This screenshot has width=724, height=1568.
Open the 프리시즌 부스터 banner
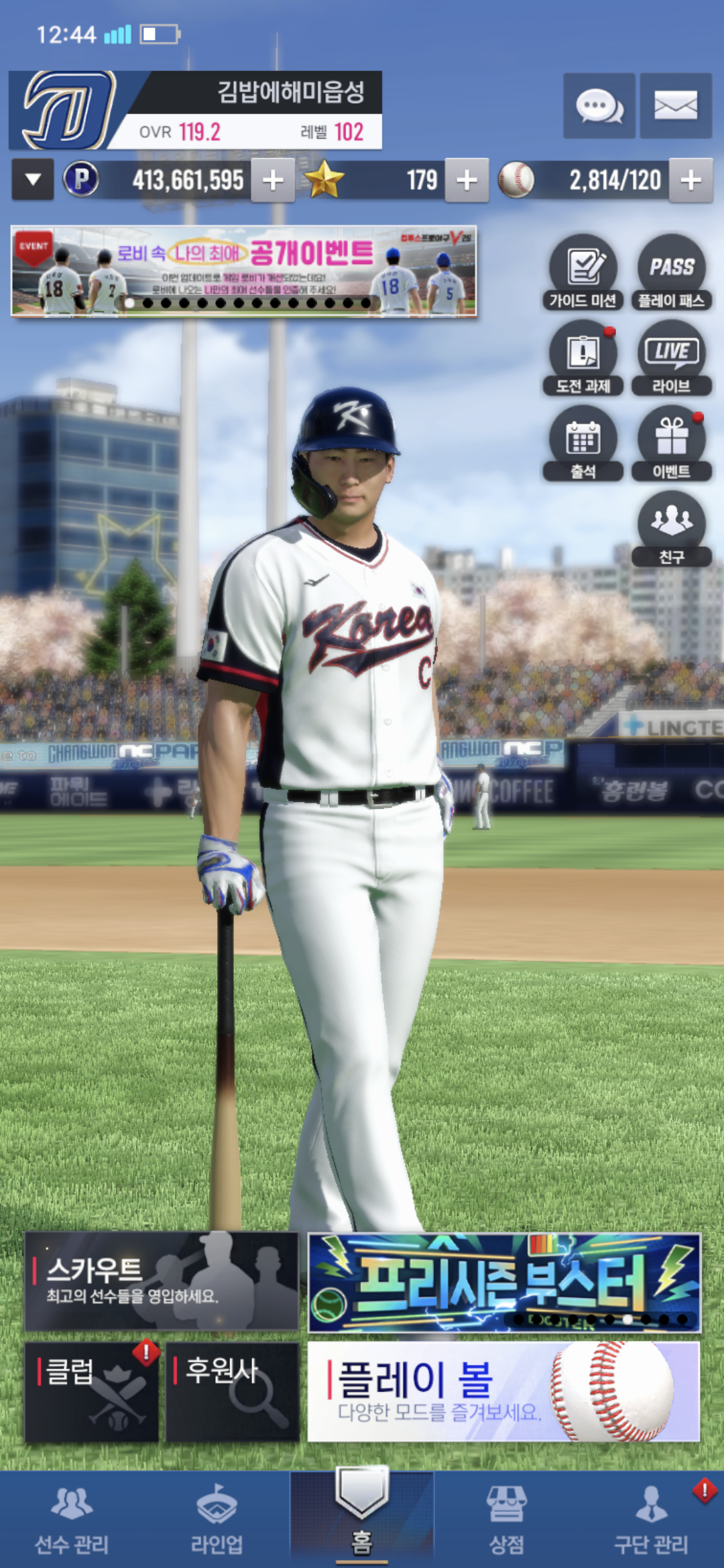[x=504, y=1283]
